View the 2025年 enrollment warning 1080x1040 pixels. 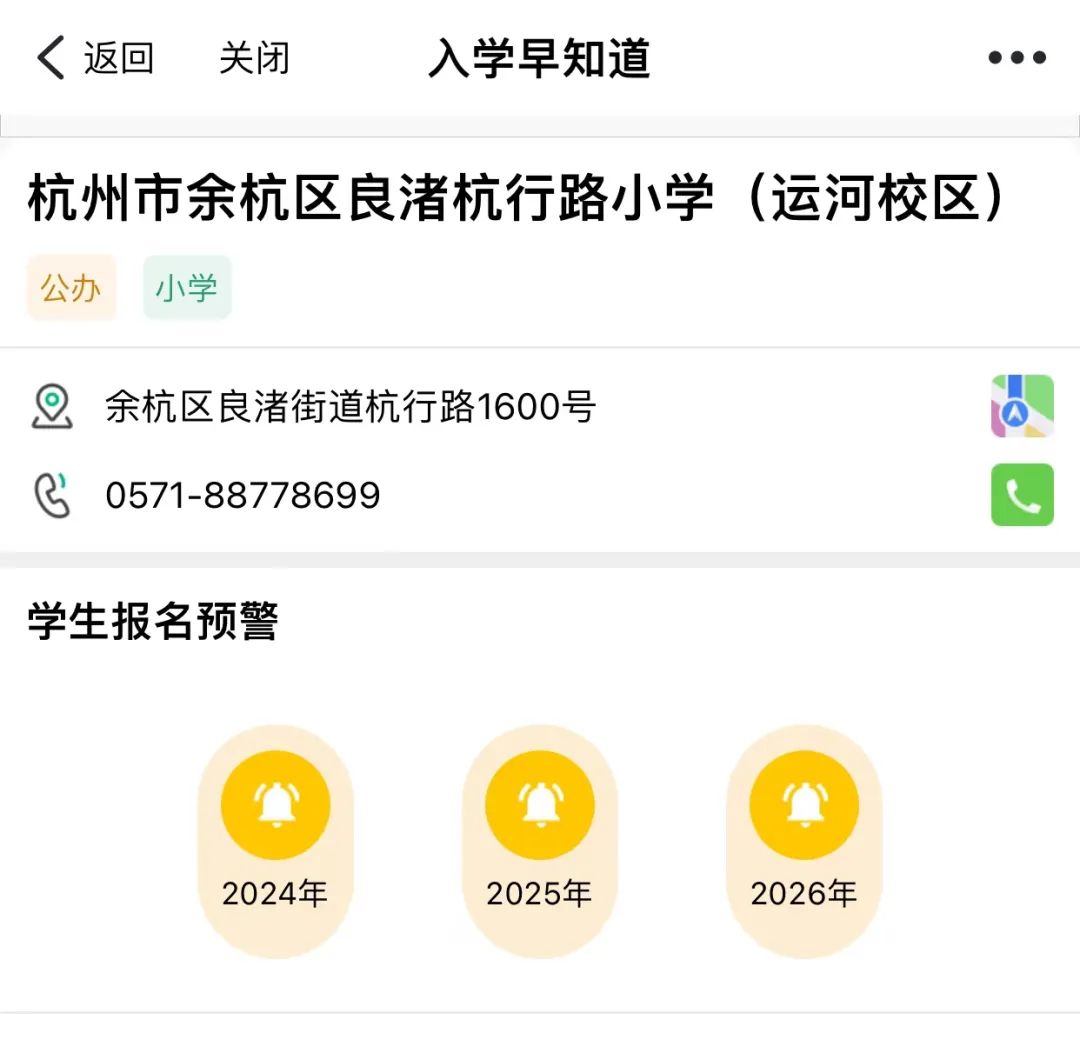click(x=539, y=838)
